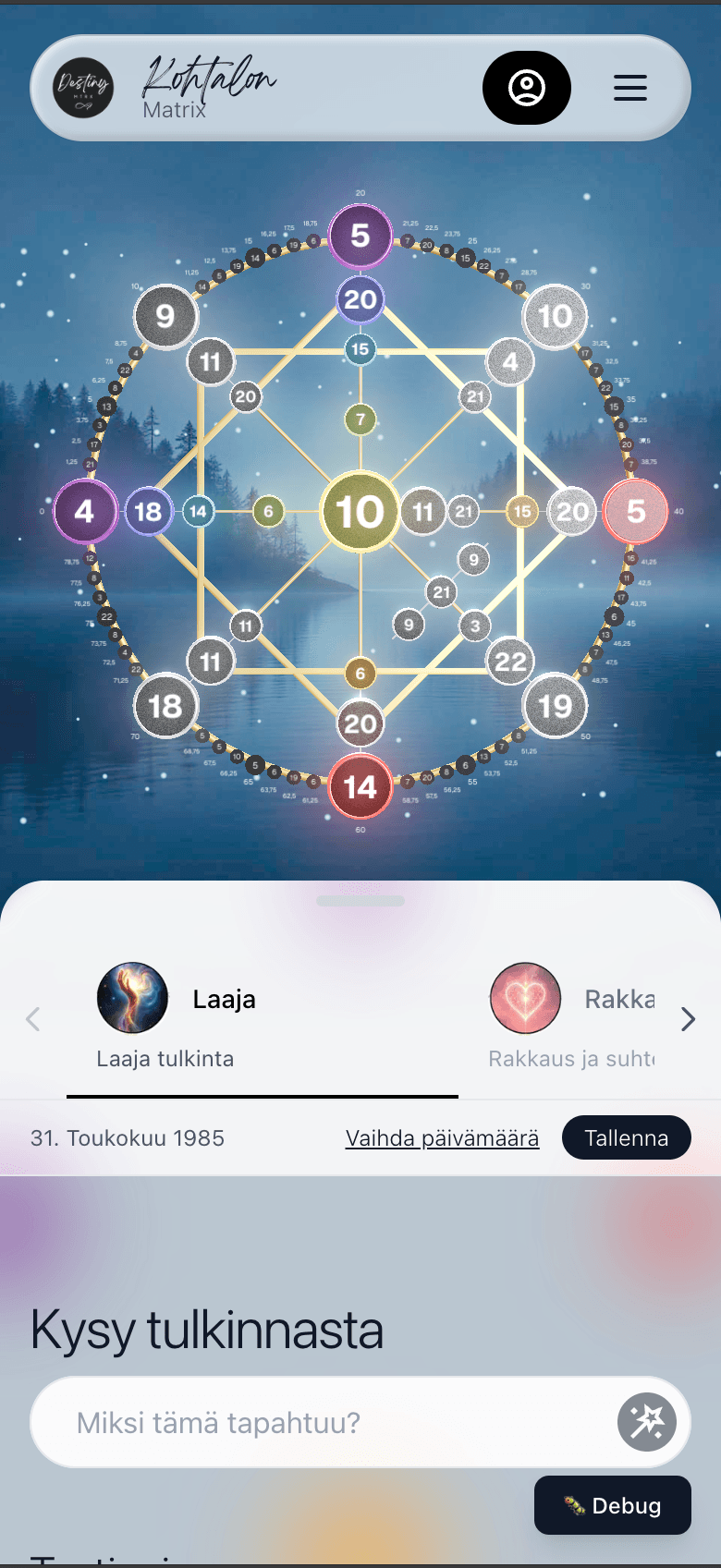Open the profile account button
This screenshot has width=721, height=1568.
click(526, 88)
